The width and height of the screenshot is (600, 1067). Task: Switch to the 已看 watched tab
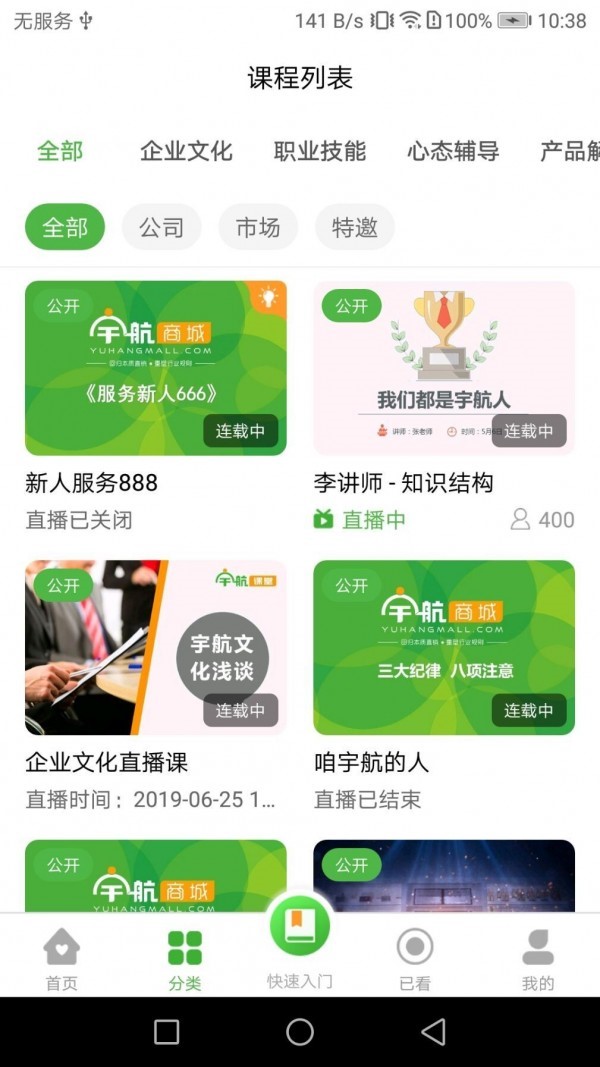click(x=415, y=958)
